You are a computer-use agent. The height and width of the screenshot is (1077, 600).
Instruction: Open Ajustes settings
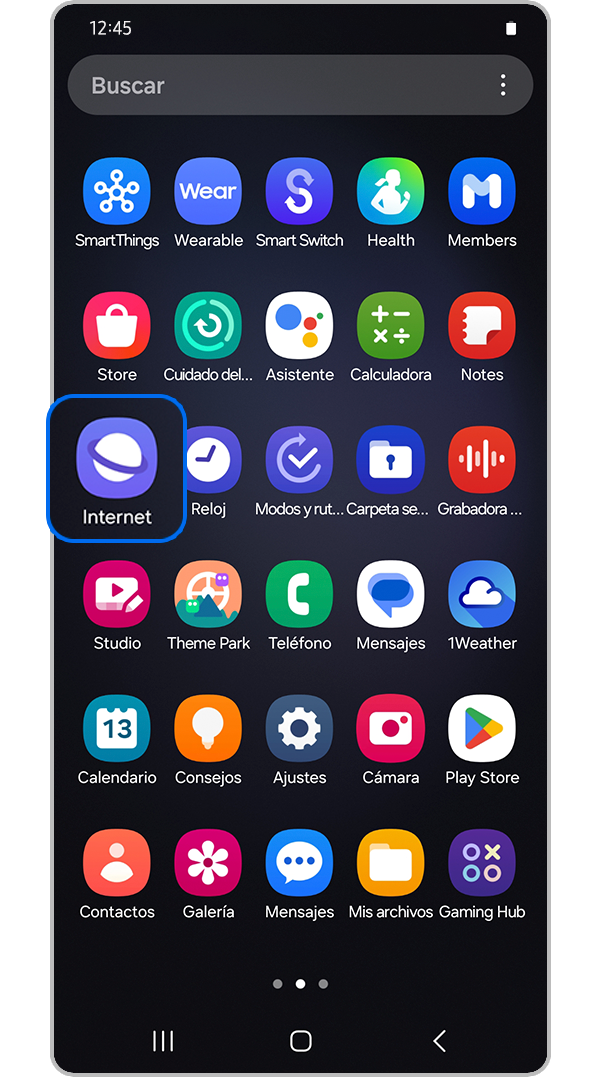(299, 729)
